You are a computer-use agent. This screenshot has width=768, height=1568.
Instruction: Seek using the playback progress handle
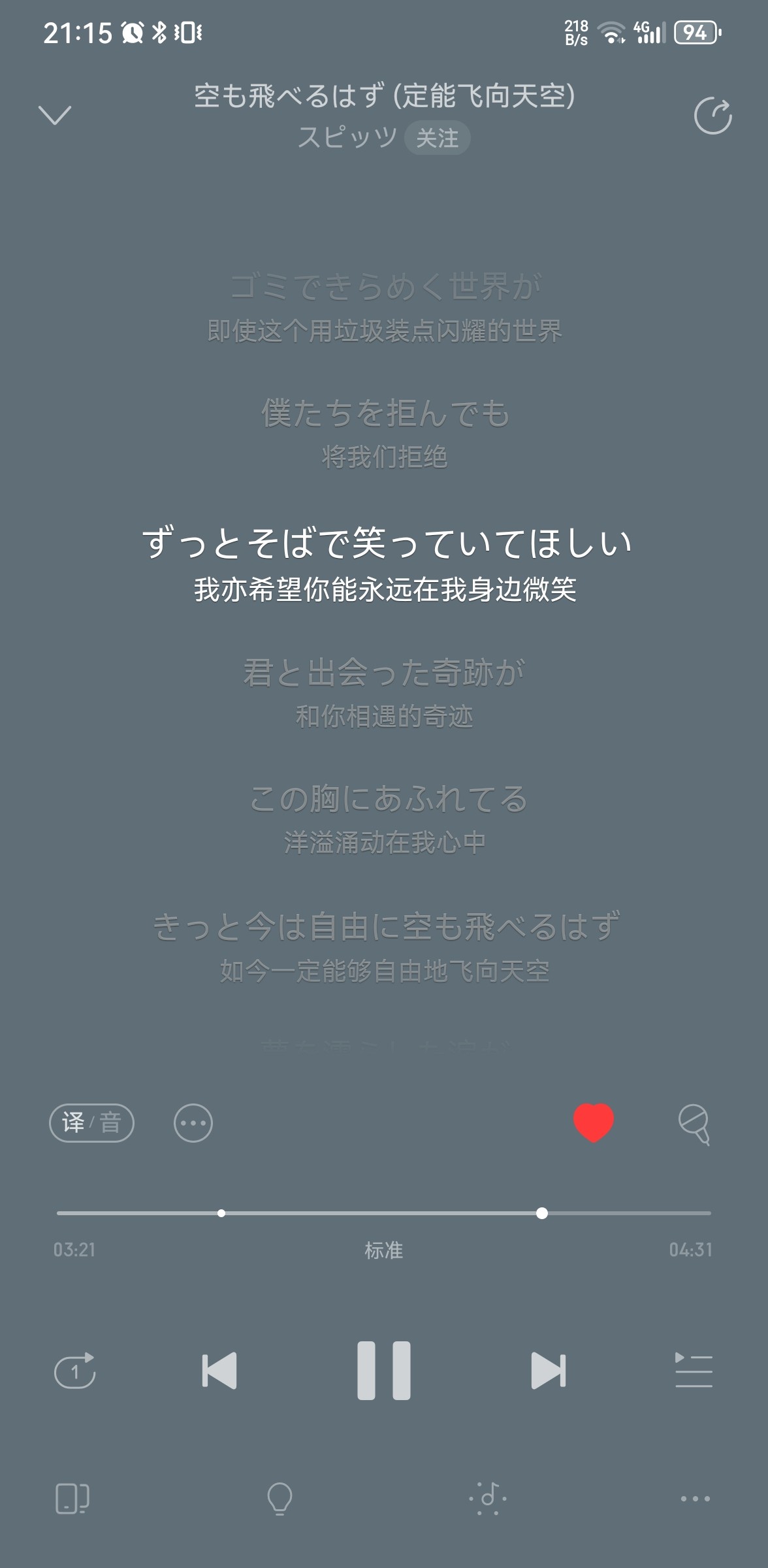click(x=542, y=1213)
